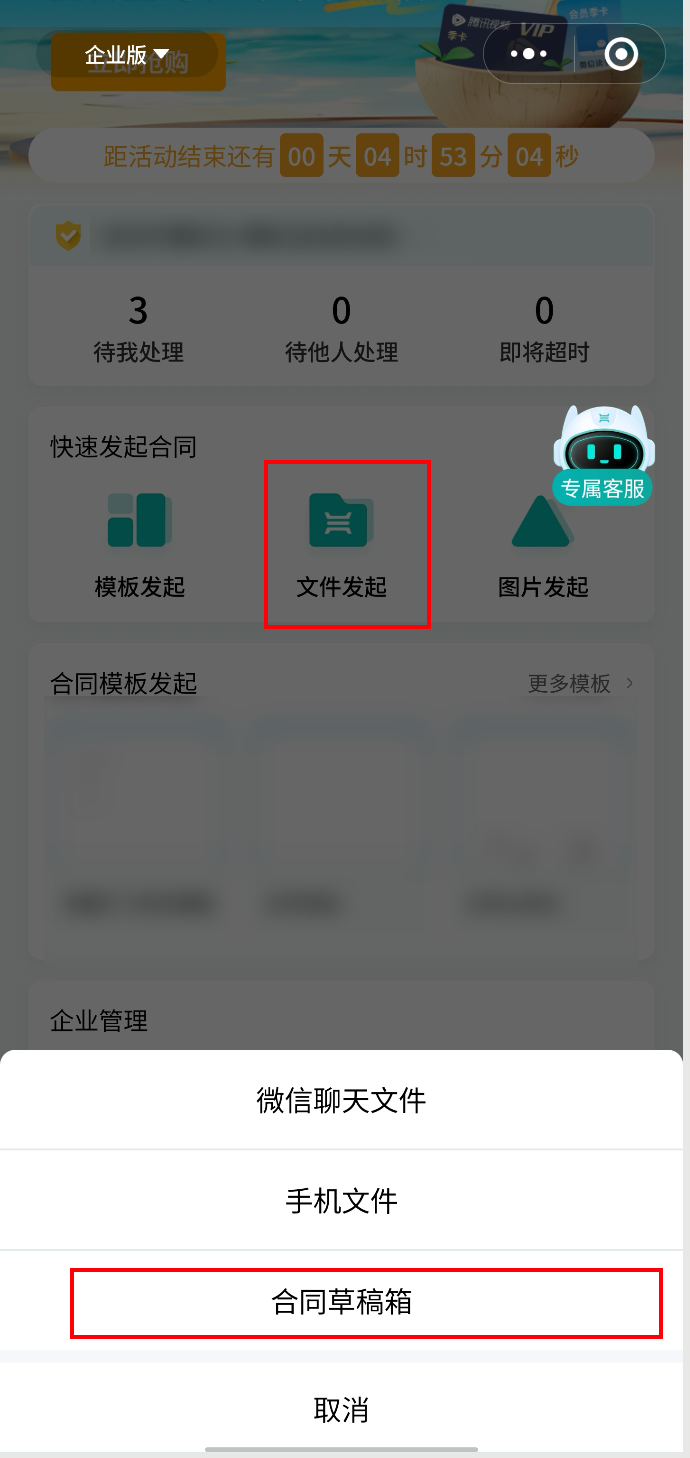
Task: Open the 企业版 version dropdown
Action: tap(127, 55)
